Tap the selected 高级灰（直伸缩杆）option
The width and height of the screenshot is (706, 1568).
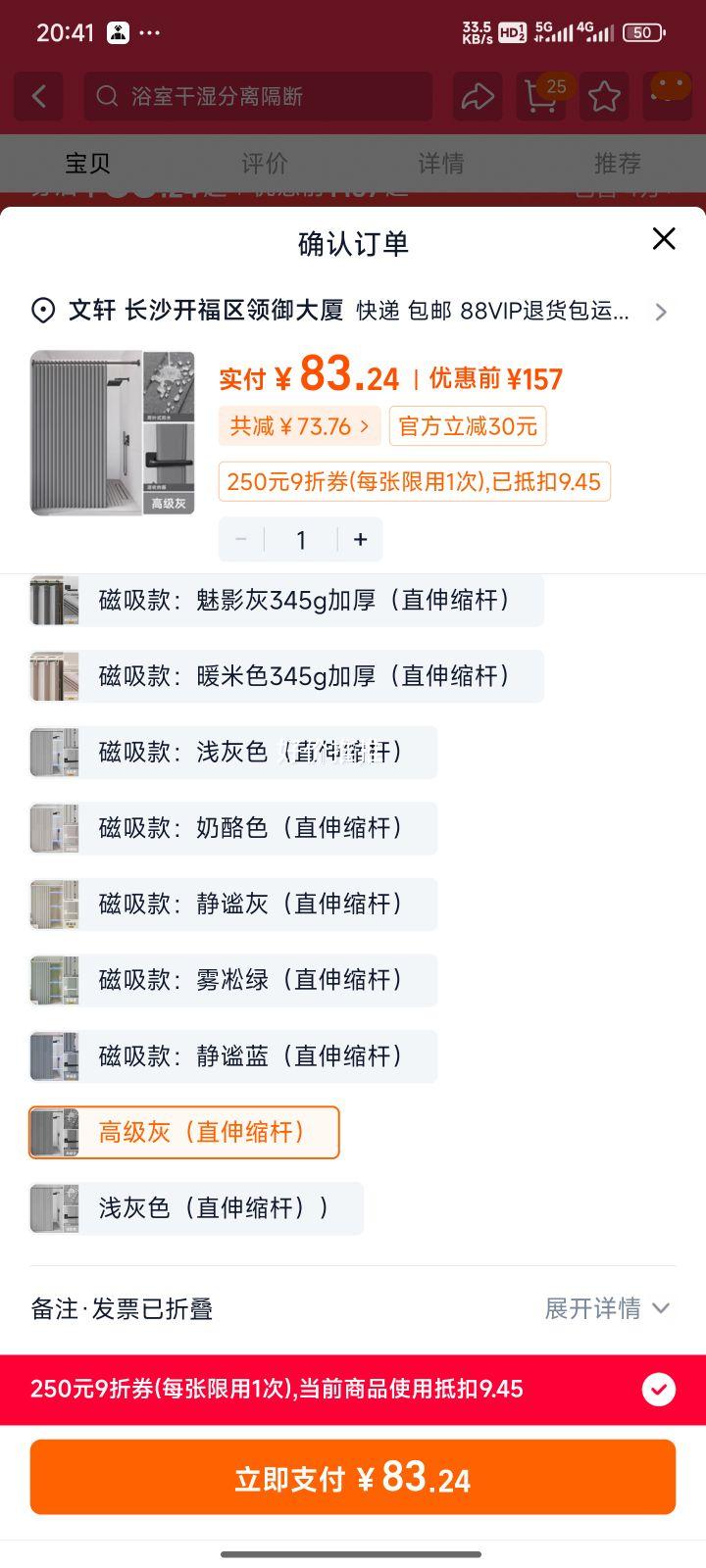(x=184, y=1133)
